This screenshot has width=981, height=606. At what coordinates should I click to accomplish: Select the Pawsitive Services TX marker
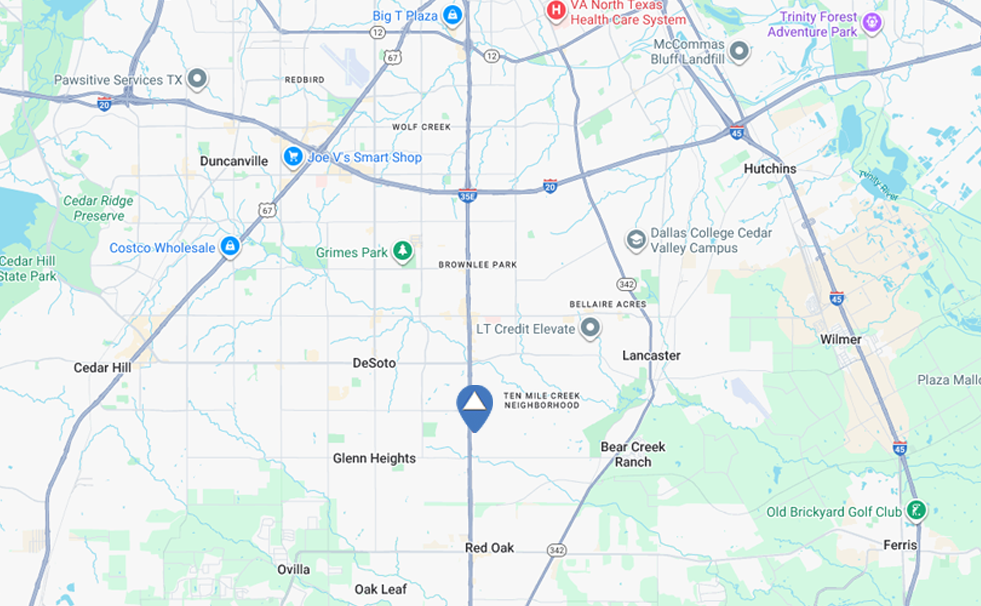[x=197, y=79]
